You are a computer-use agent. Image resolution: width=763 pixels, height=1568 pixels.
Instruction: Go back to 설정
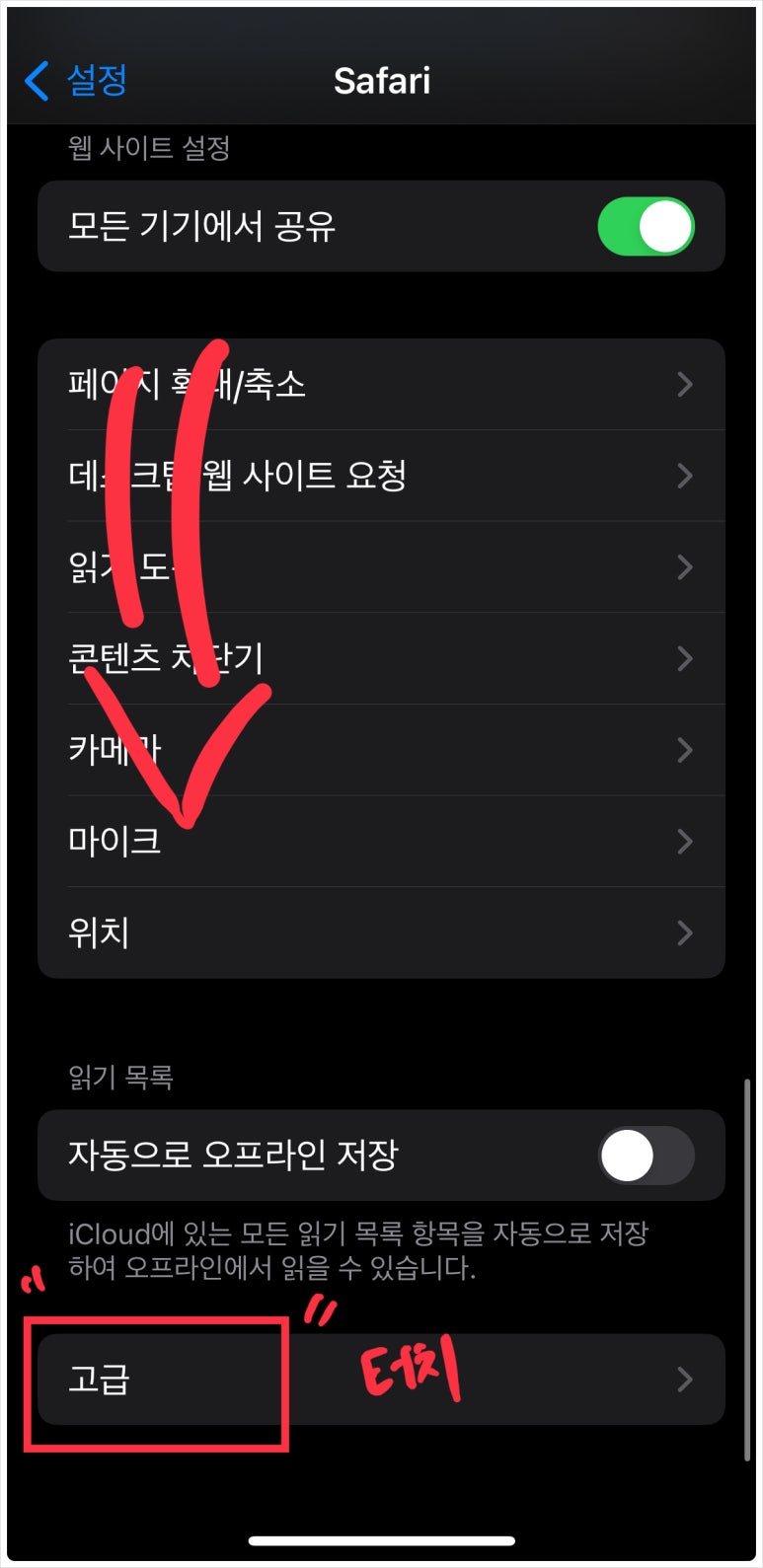[77, 81]
